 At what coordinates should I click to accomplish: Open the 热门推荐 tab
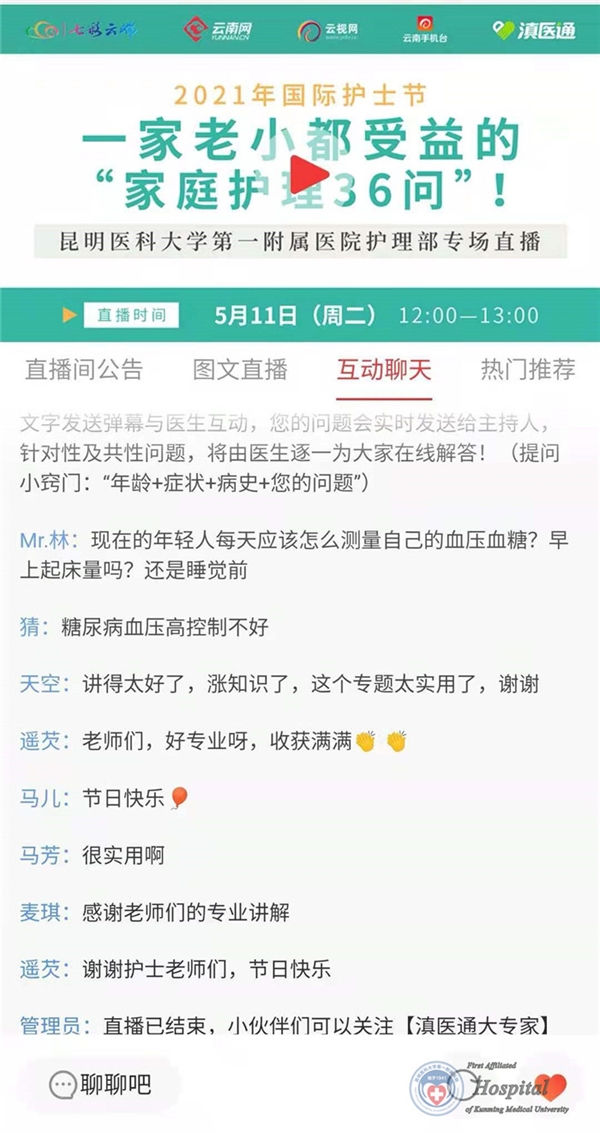point(527,369)
